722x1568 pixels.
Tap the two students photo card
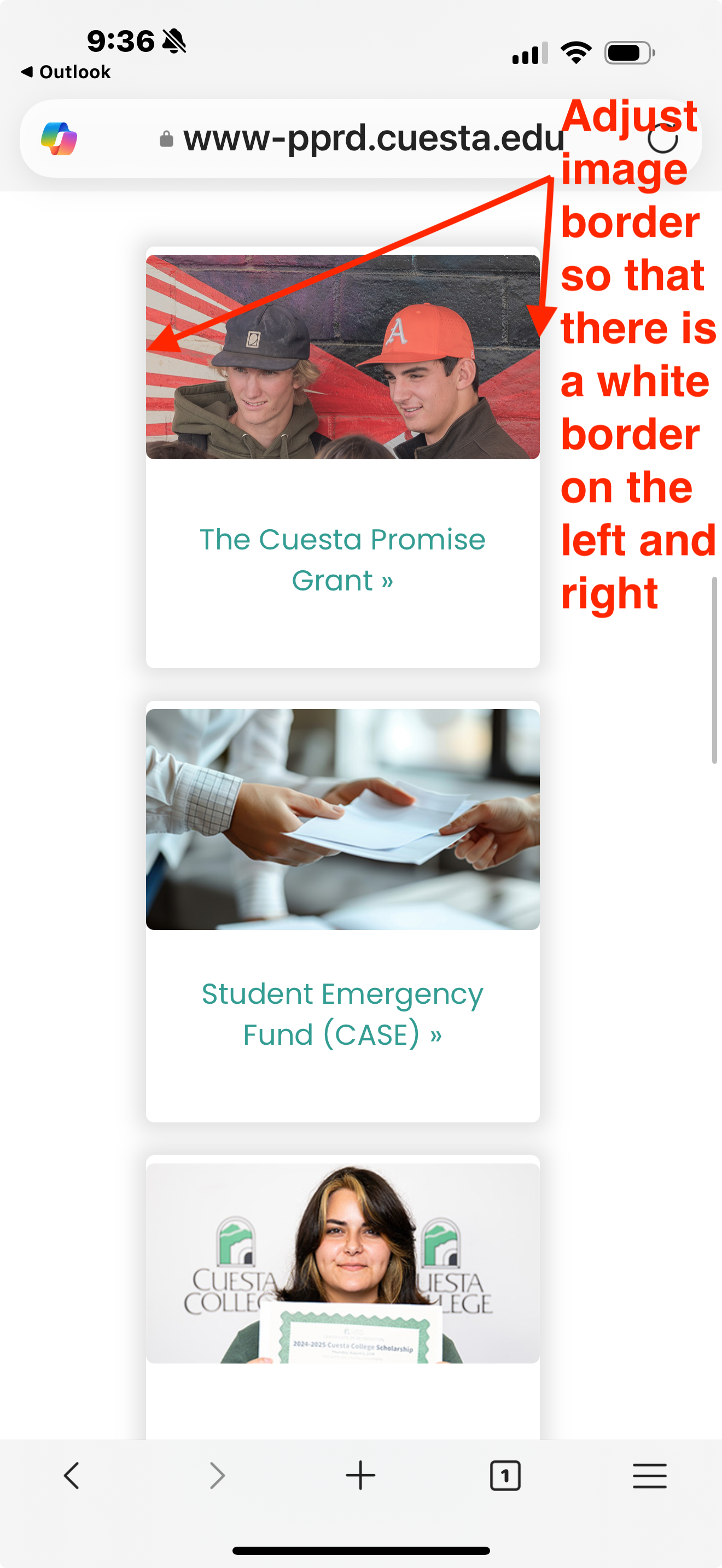(x=342, y=356)
